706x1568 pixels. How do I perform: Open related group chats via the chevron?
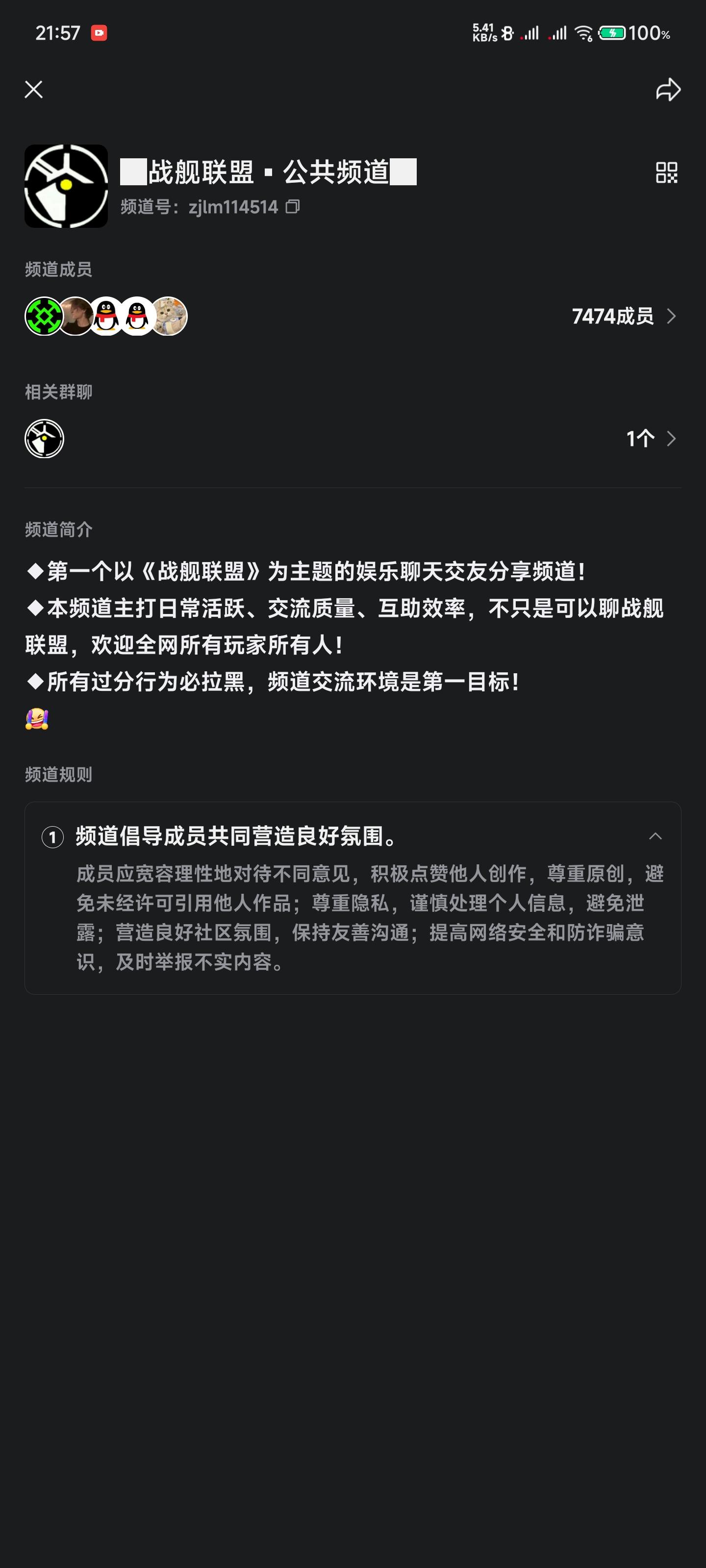pos(673,438)
